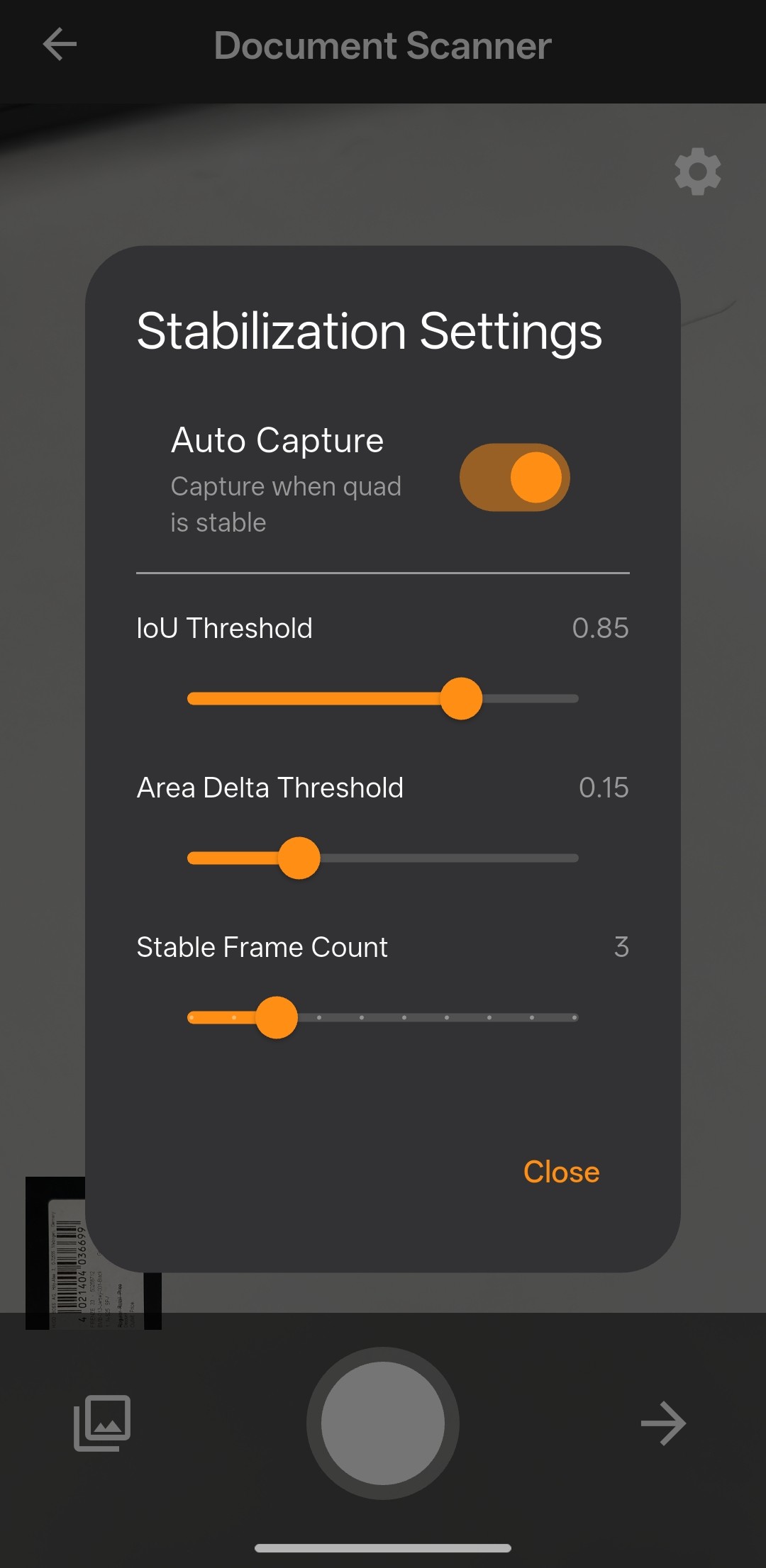
Task: Click the Document Scanner title
Action: 382,46
